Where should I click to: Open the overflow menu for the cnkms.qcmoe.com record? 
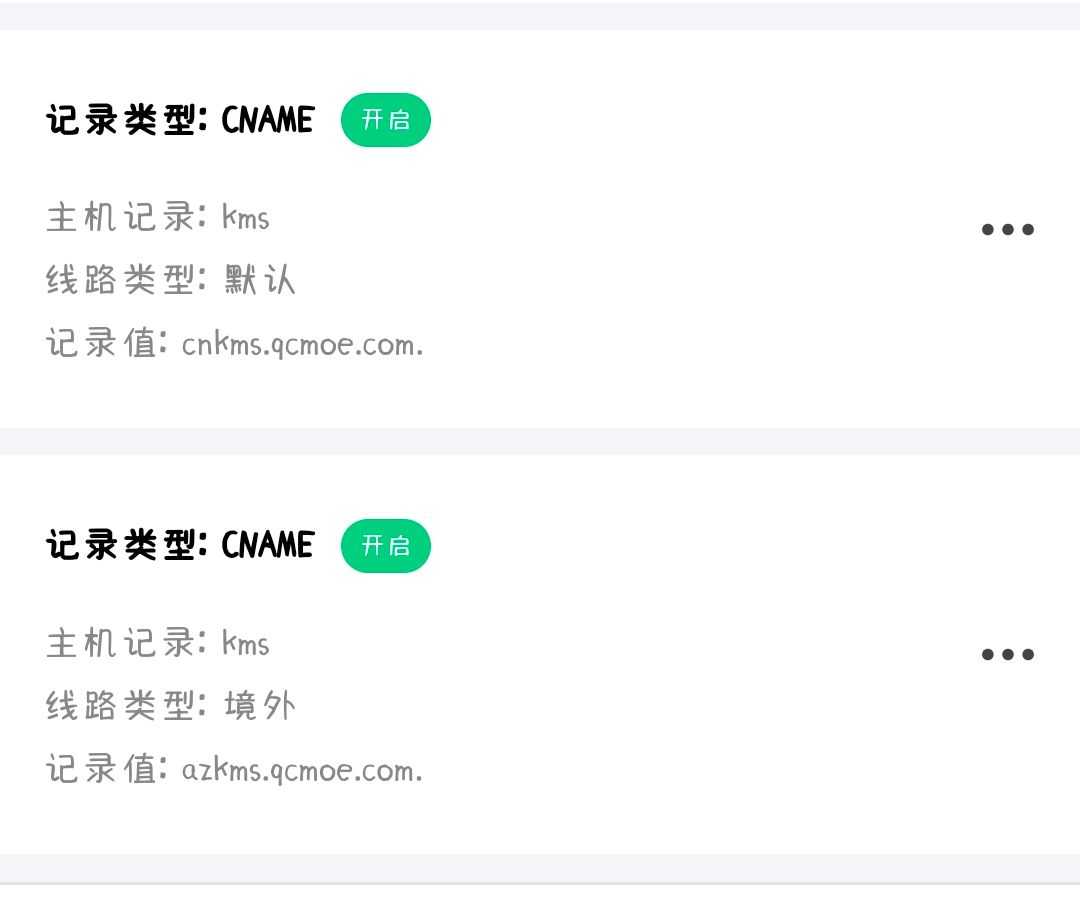tap(1007, 229)
